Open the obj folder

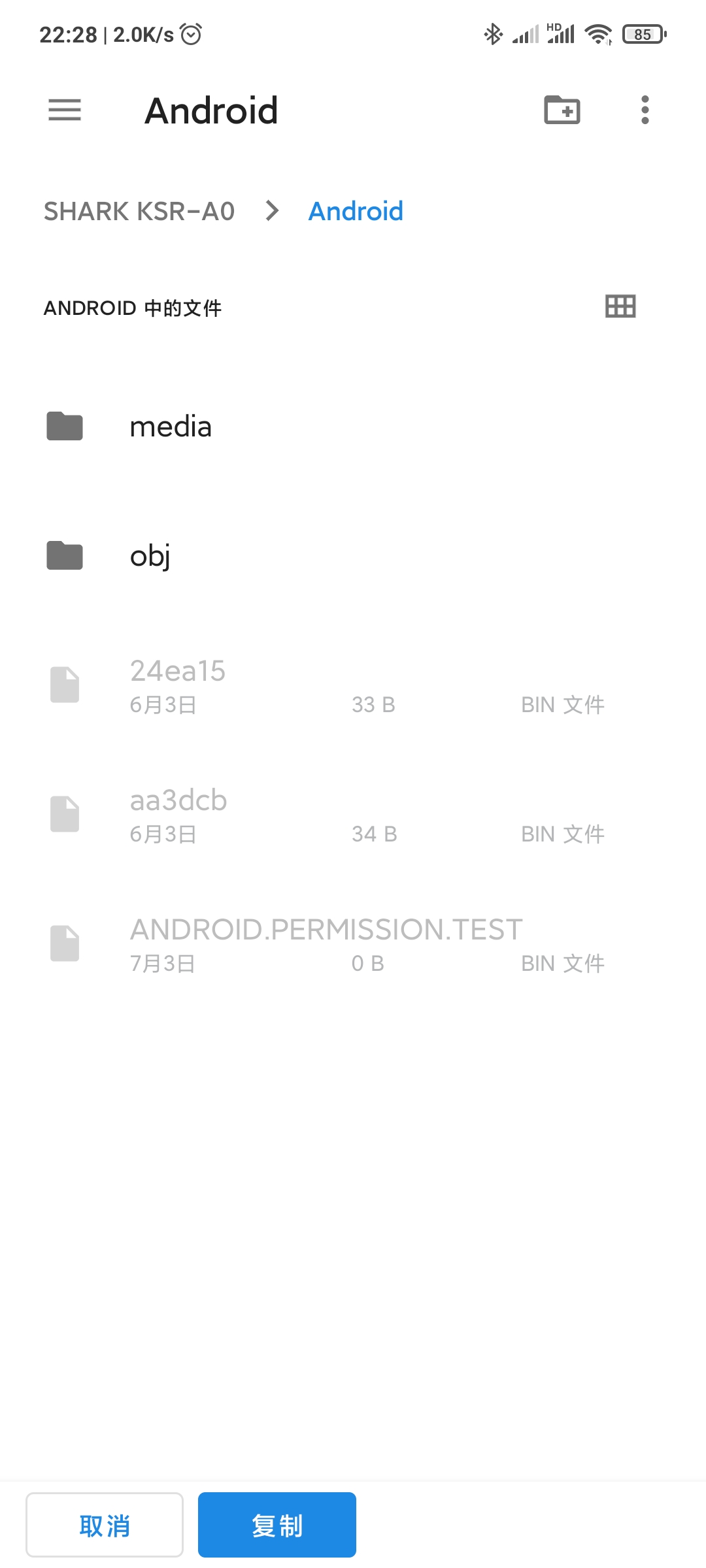pyautogui.click(x=353, y=556)
